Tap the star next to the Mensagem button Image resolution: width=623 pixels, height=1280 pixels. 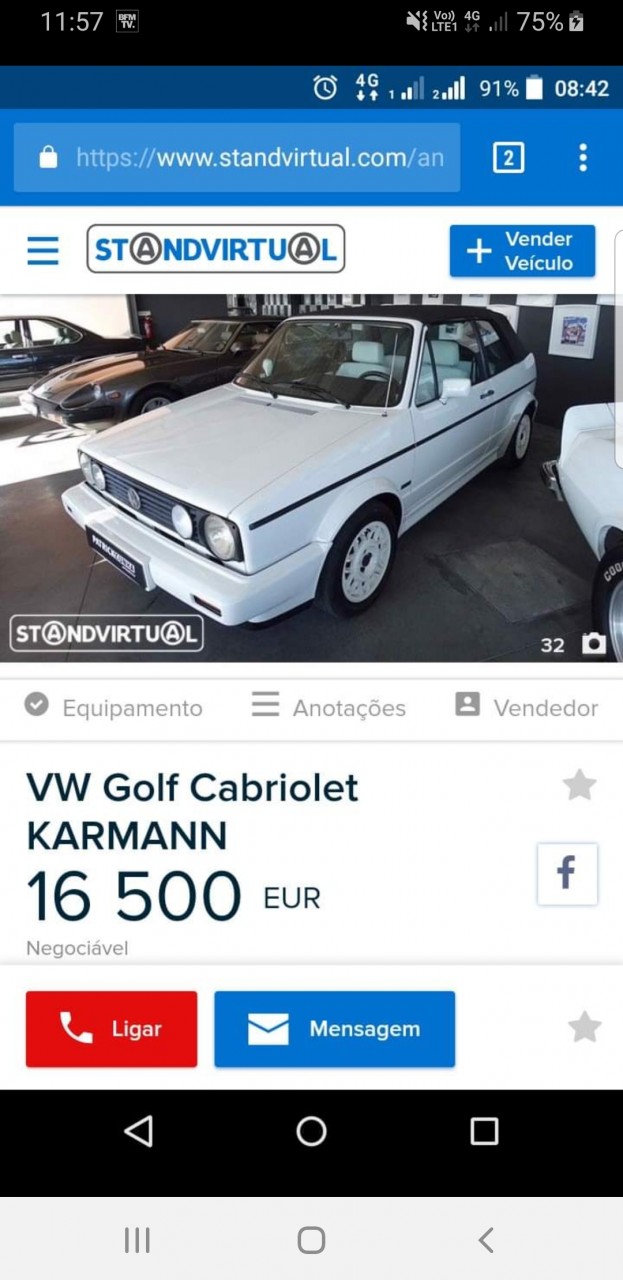[585, 1027]
